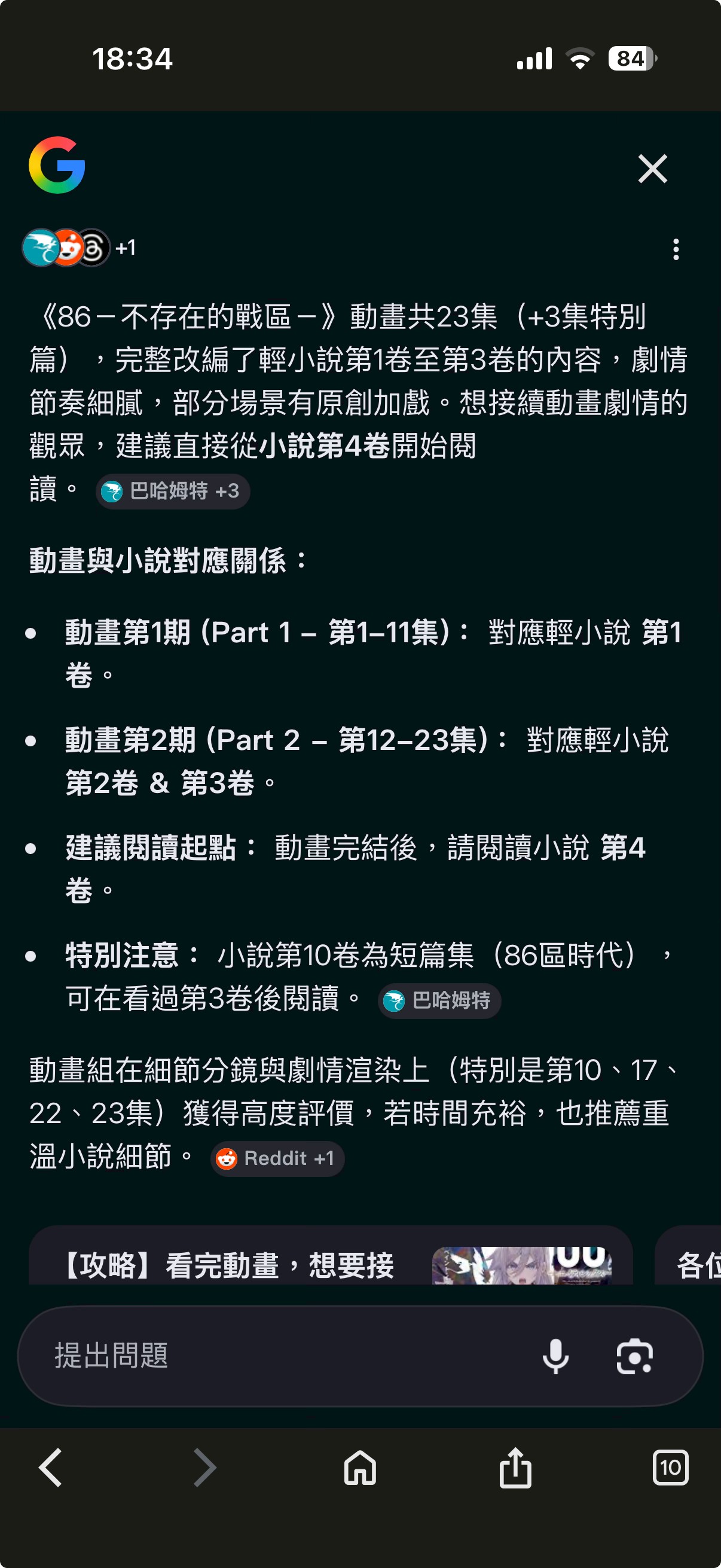This screenshot has width=721, height=1568.
Task: Open the Reddit +1 source chip
Action: pyautogui.click(x=277, y=1158)
